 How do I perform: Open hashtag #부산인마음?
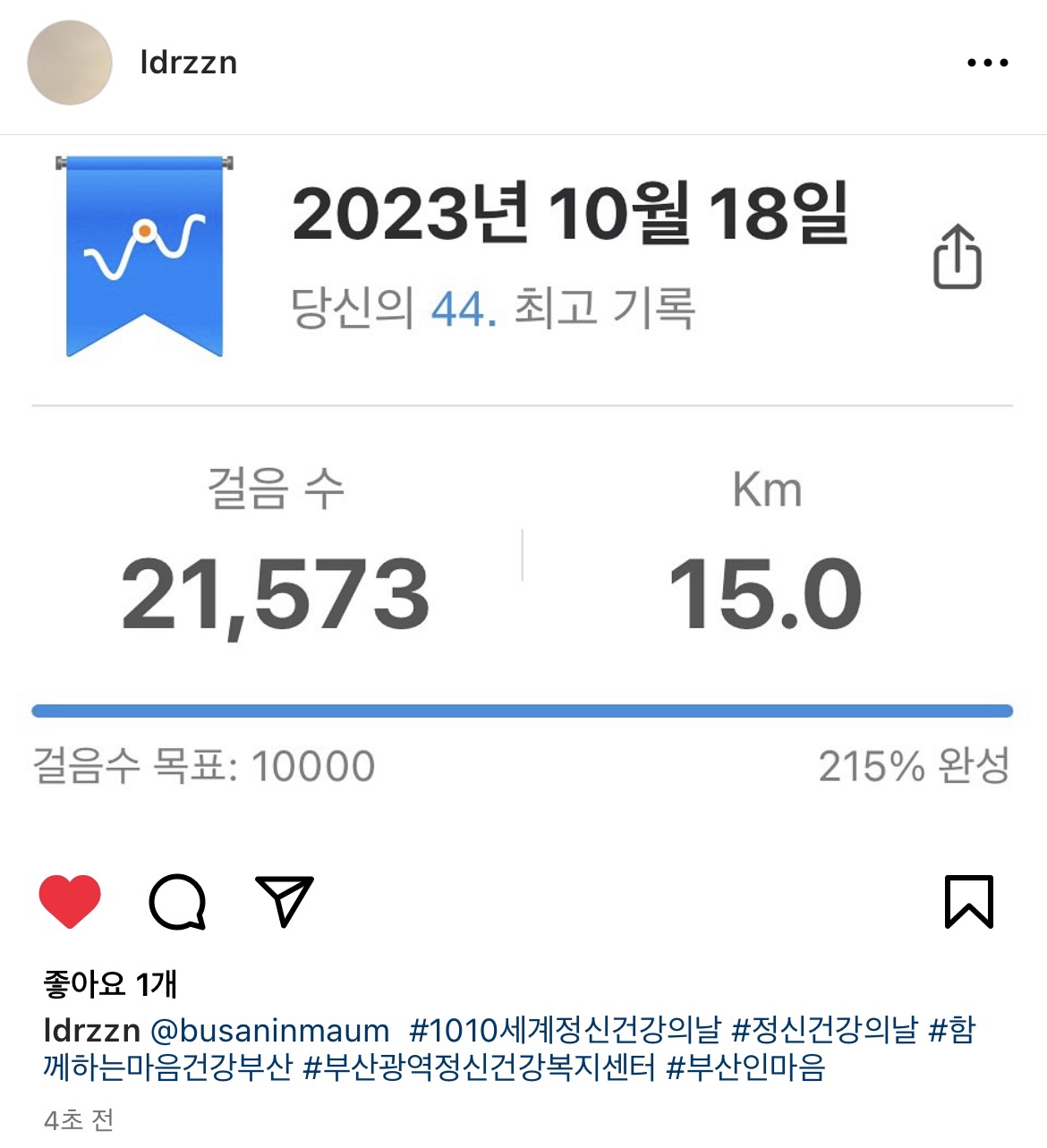click(745, 1067)
